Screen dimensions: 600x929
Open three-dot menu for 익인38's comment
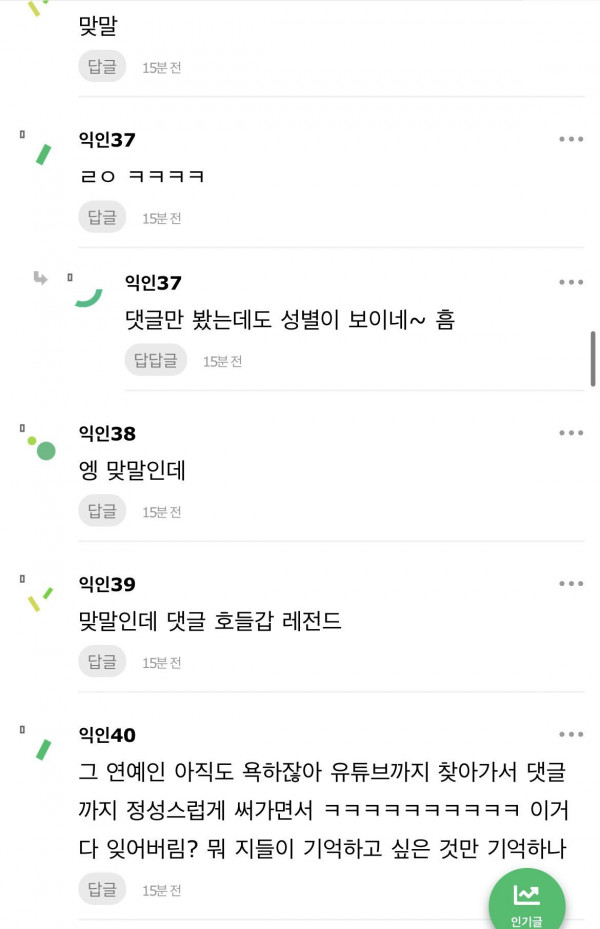point(570,433)
